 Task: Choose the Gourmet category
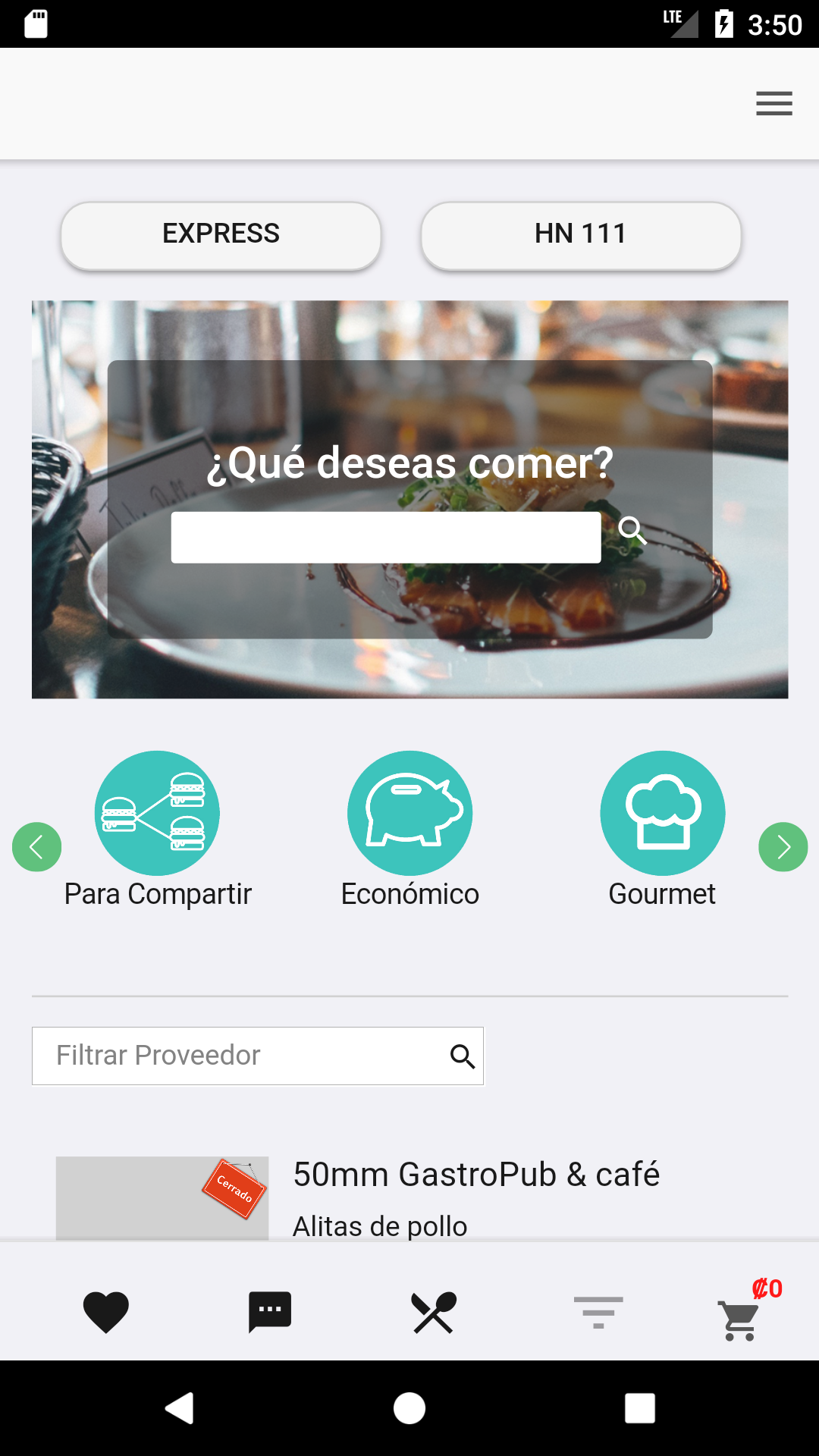[662, 814]
